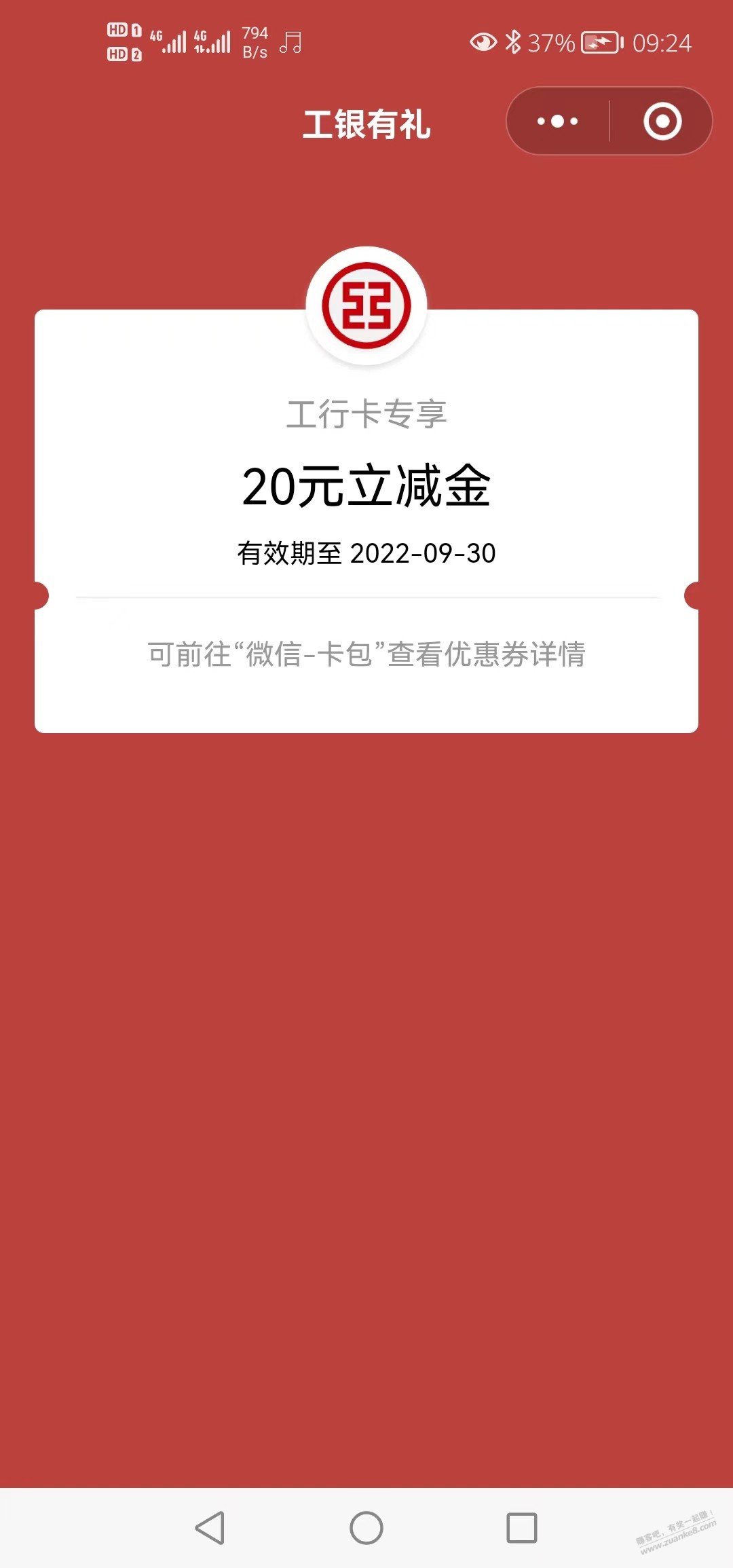This screenshot has height=1568, width=733.
Task: Open the recent apps overview
Action: pos(522,1528)
